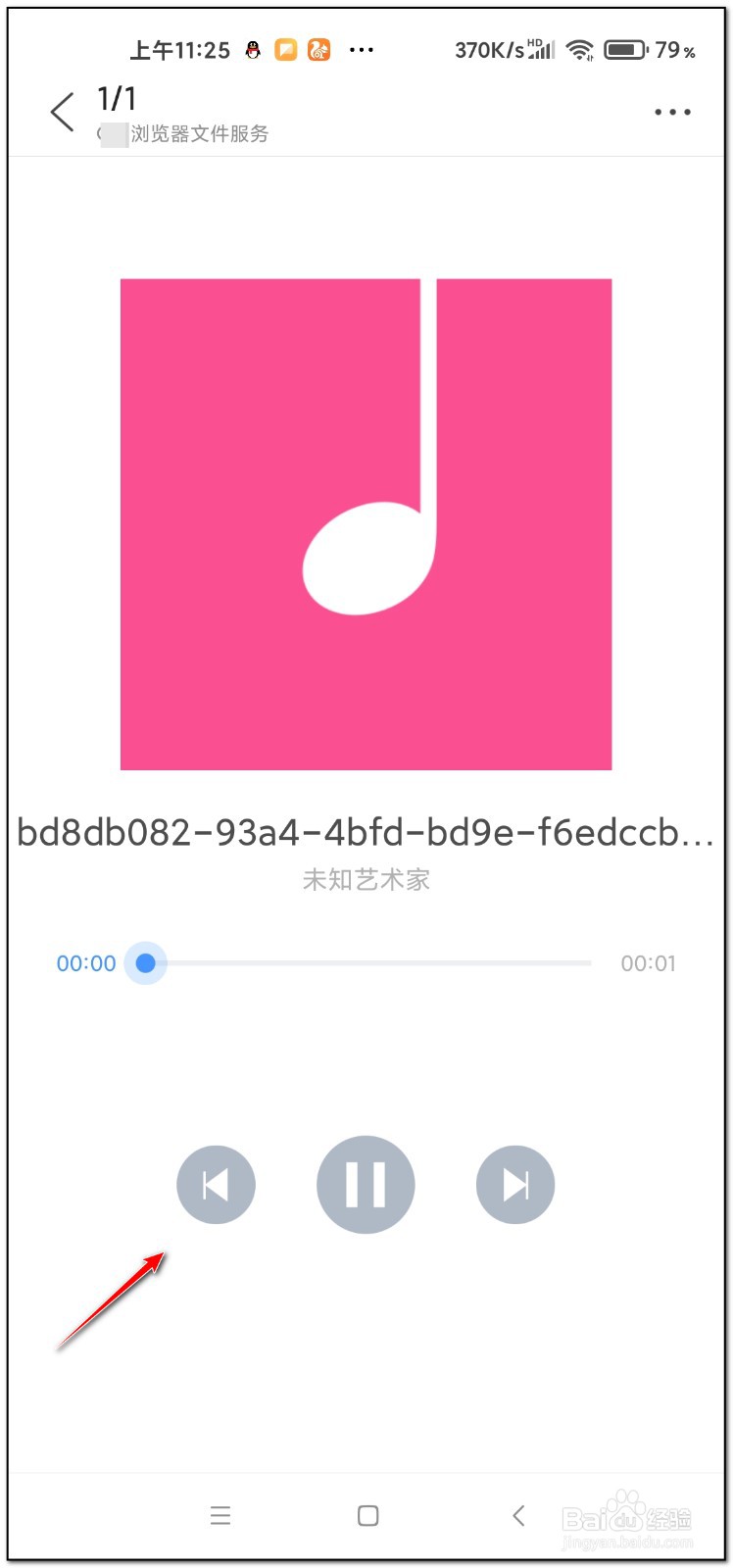This screenshot has height=1568, width=733.
Task: Go to the home screen
Action: pyautogui.click(x=368, y=1515)
